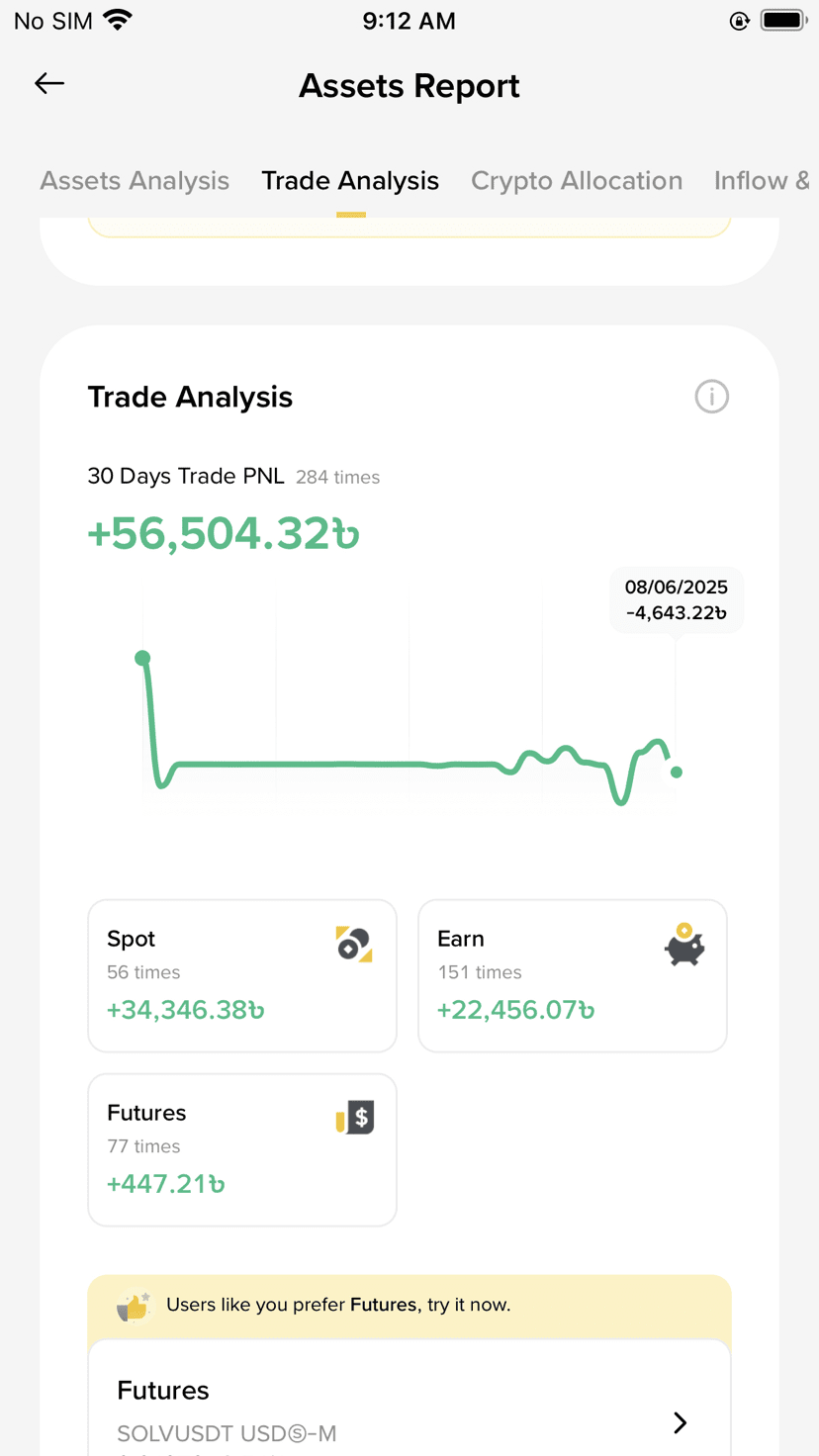Switch to the Assets Analysis tab

click(135, 181)
